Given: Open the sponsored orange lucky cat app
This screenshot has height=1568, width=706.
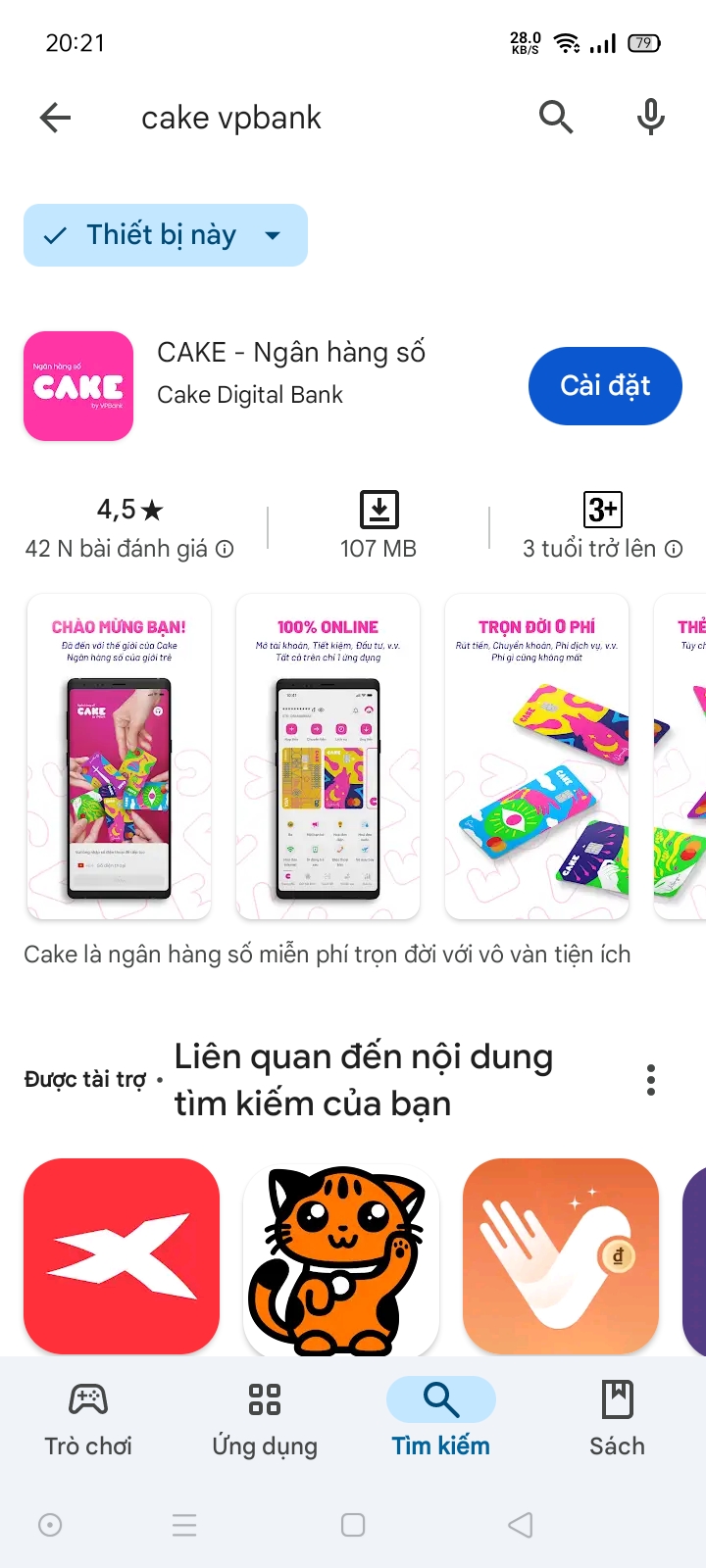Looking at the screenshot, I should 341,1256.
